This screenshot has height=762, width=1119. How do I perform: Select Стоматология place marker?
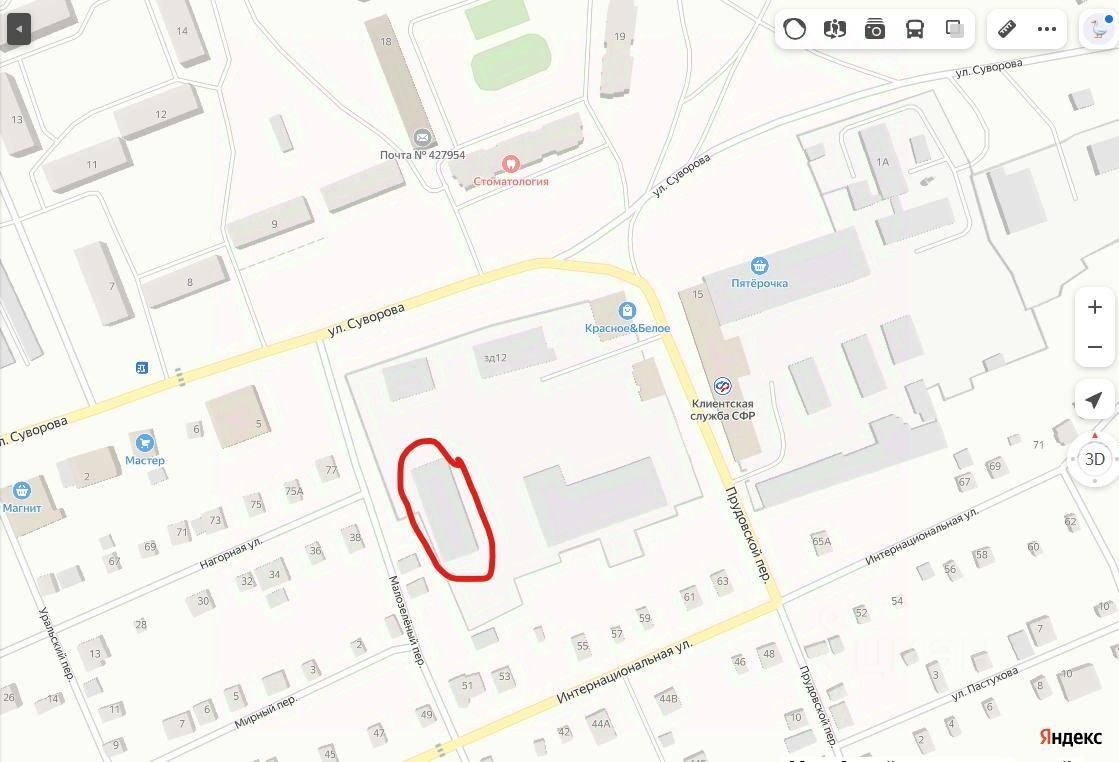(510, 164)
